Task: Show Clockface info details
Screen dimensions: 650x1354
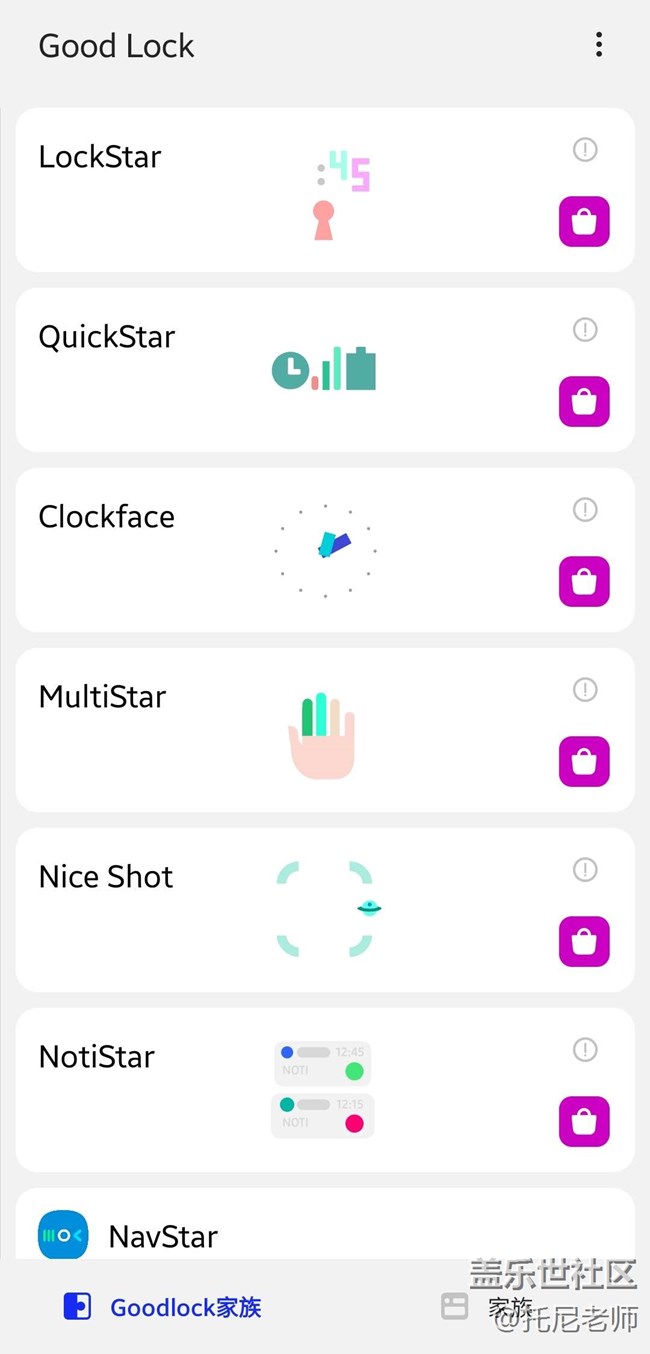Action: [x=585, y=510]
